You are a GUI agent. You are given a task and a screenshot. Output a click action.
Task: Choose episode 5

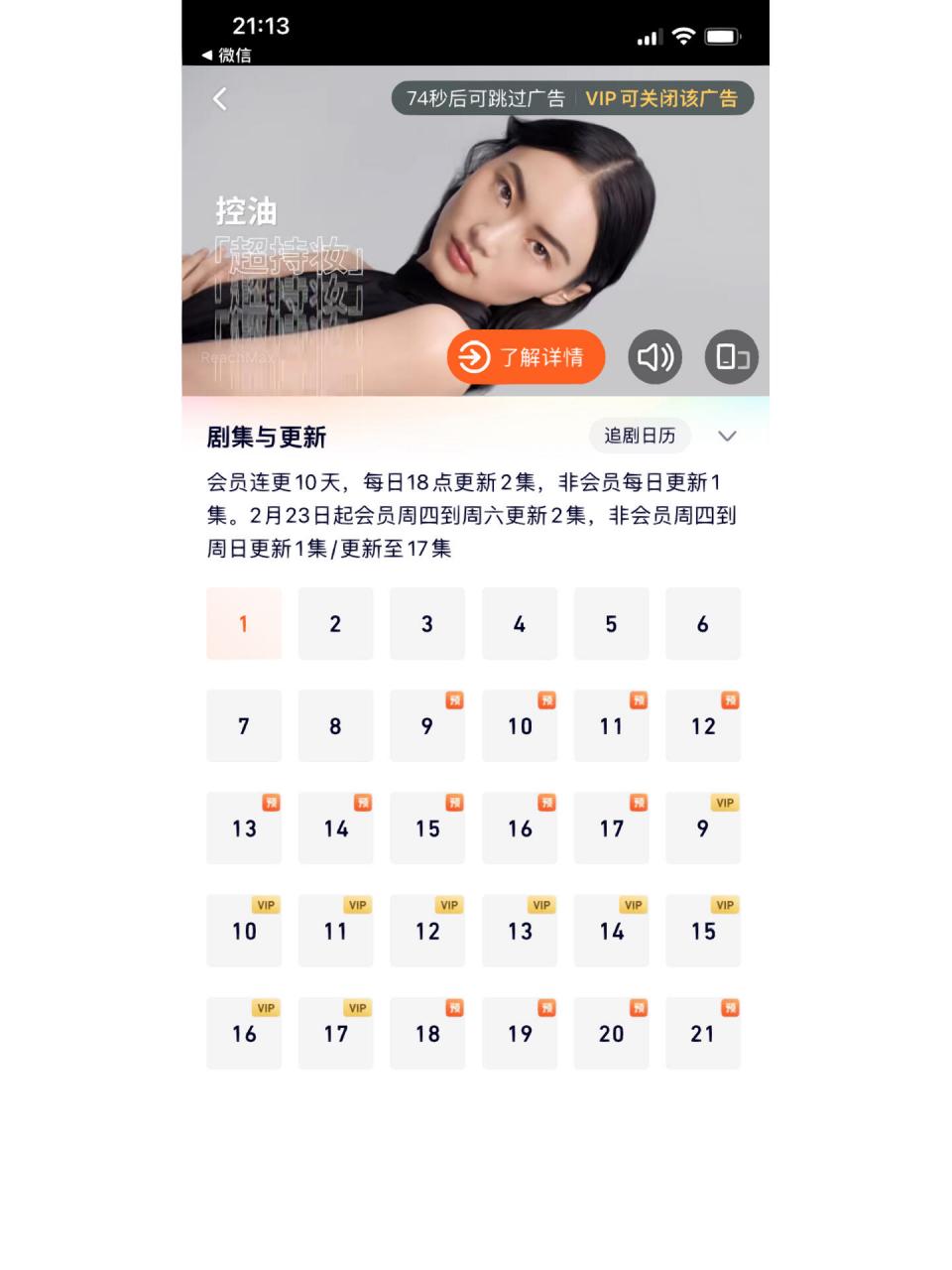611,624
